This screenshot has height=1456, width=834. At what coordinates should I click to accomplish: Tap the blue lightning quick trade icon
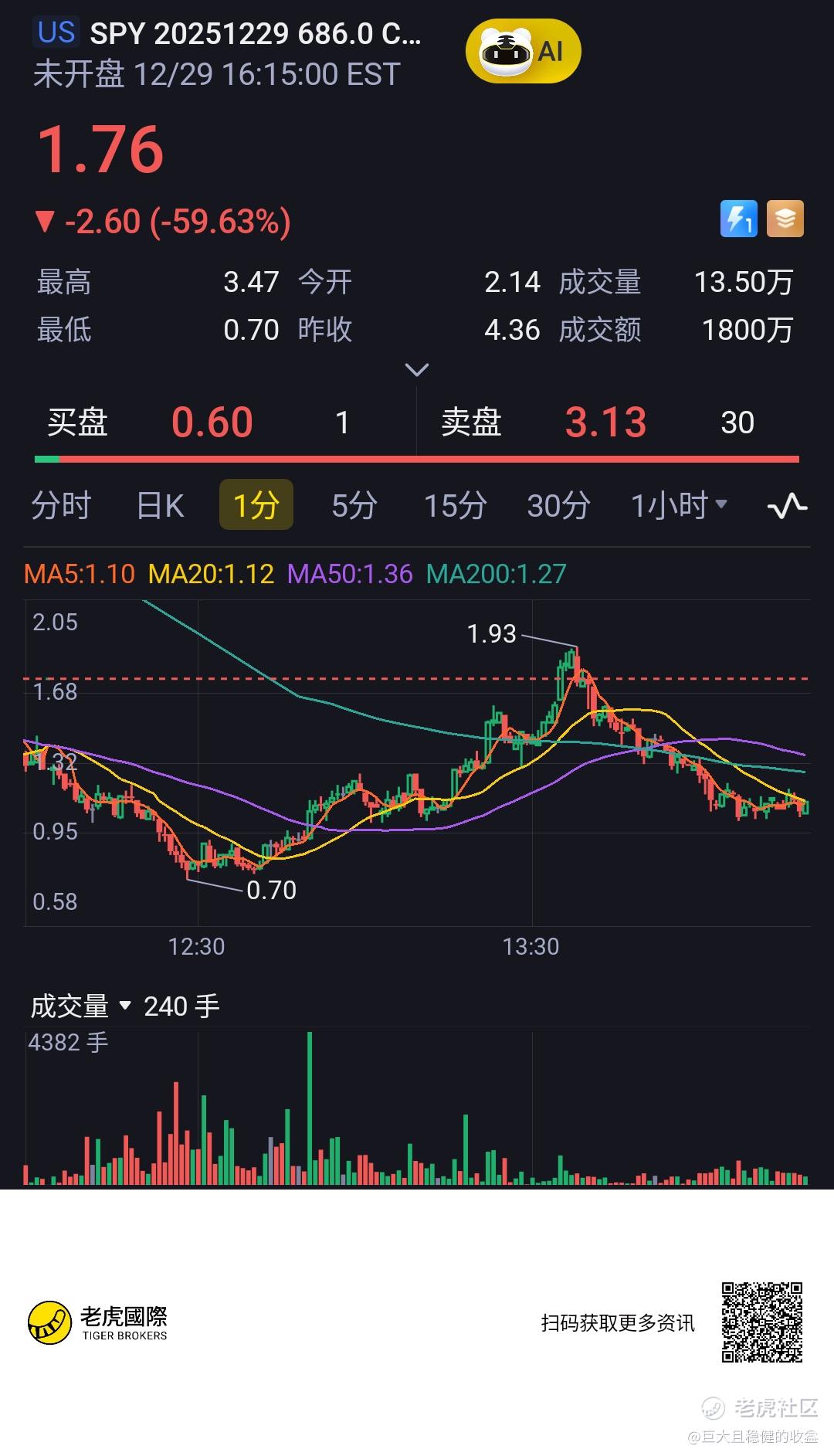(738, 219)
